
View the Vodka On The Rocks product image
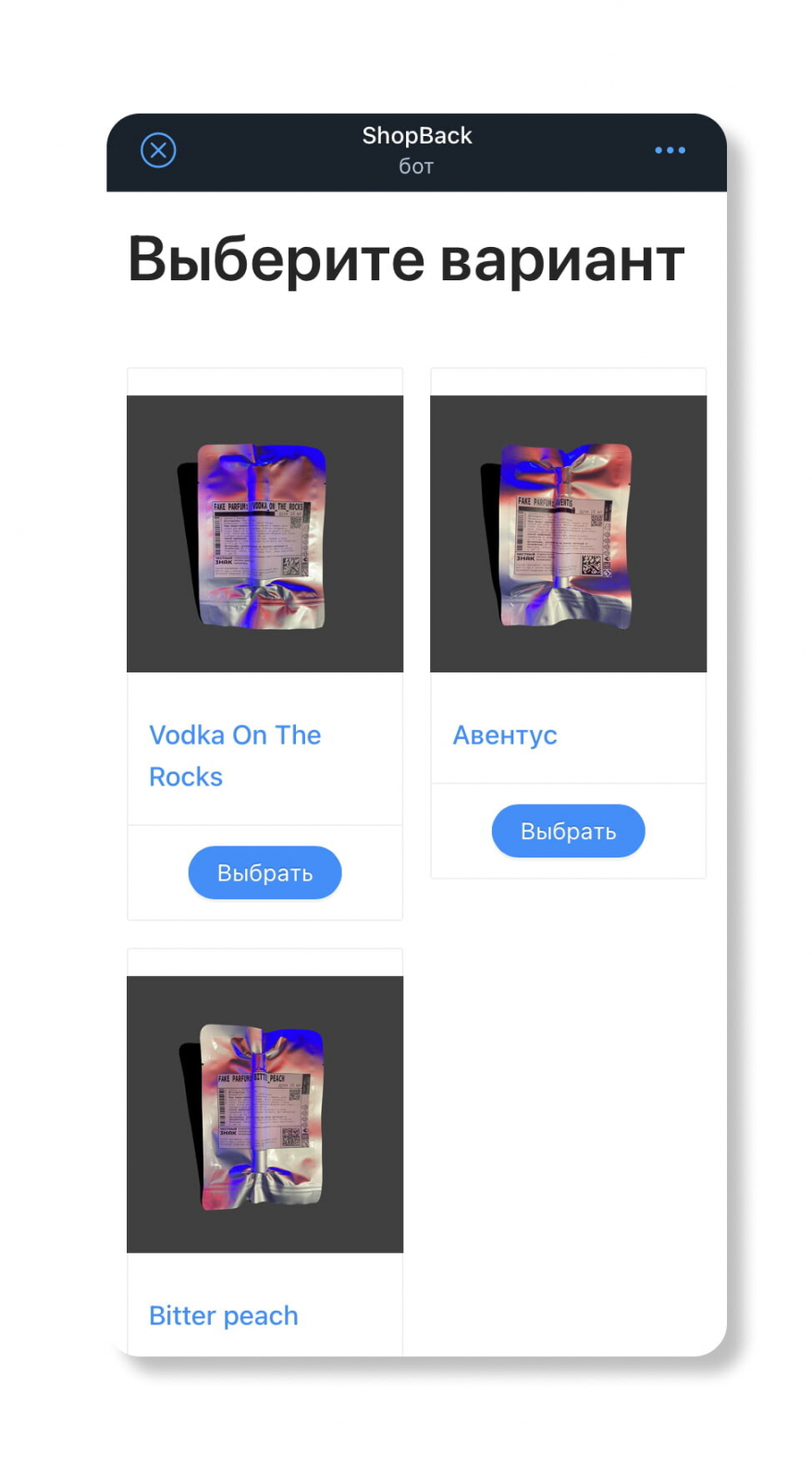tap(265, 534)
